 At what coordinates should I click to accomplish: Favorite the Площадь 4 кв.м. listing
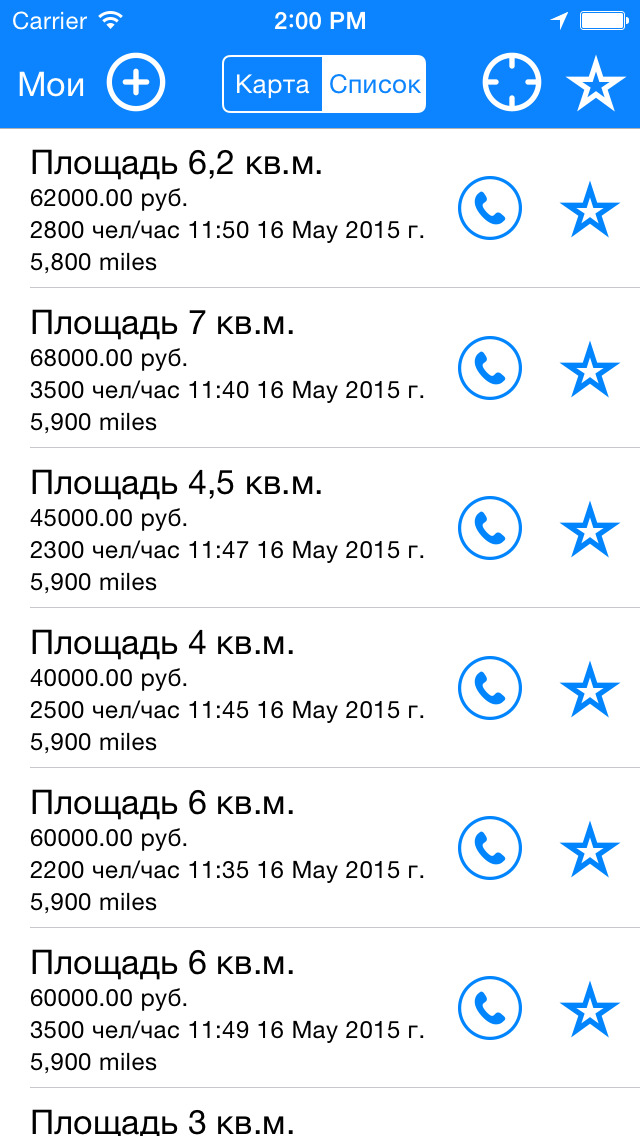(589, 689)
